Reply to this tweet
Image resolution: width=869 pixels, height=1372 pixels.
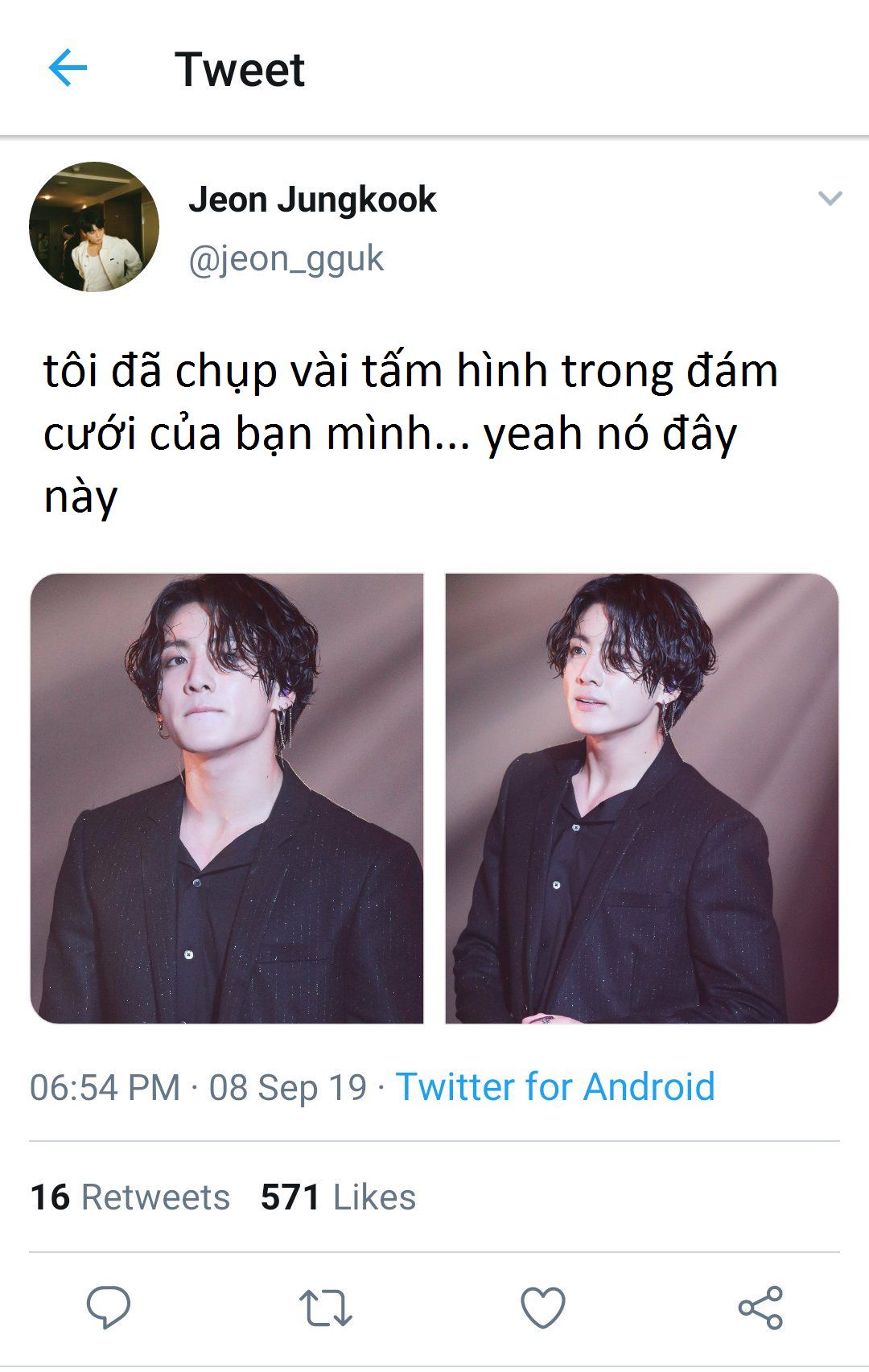[109, 1307]
